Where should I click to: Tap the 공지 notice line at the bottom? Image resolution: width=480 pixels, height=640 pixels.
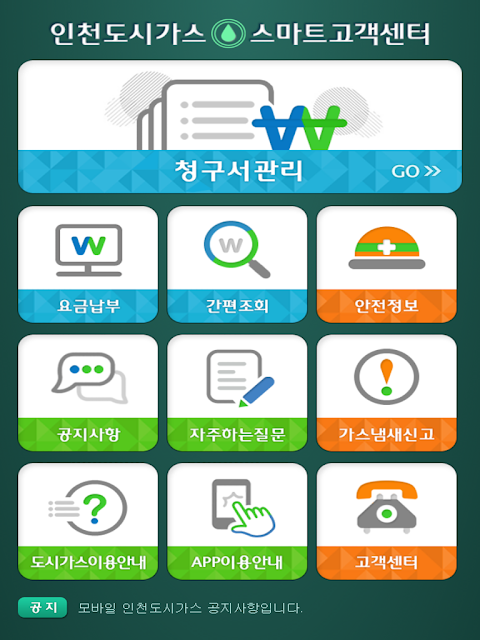point(160,608)
